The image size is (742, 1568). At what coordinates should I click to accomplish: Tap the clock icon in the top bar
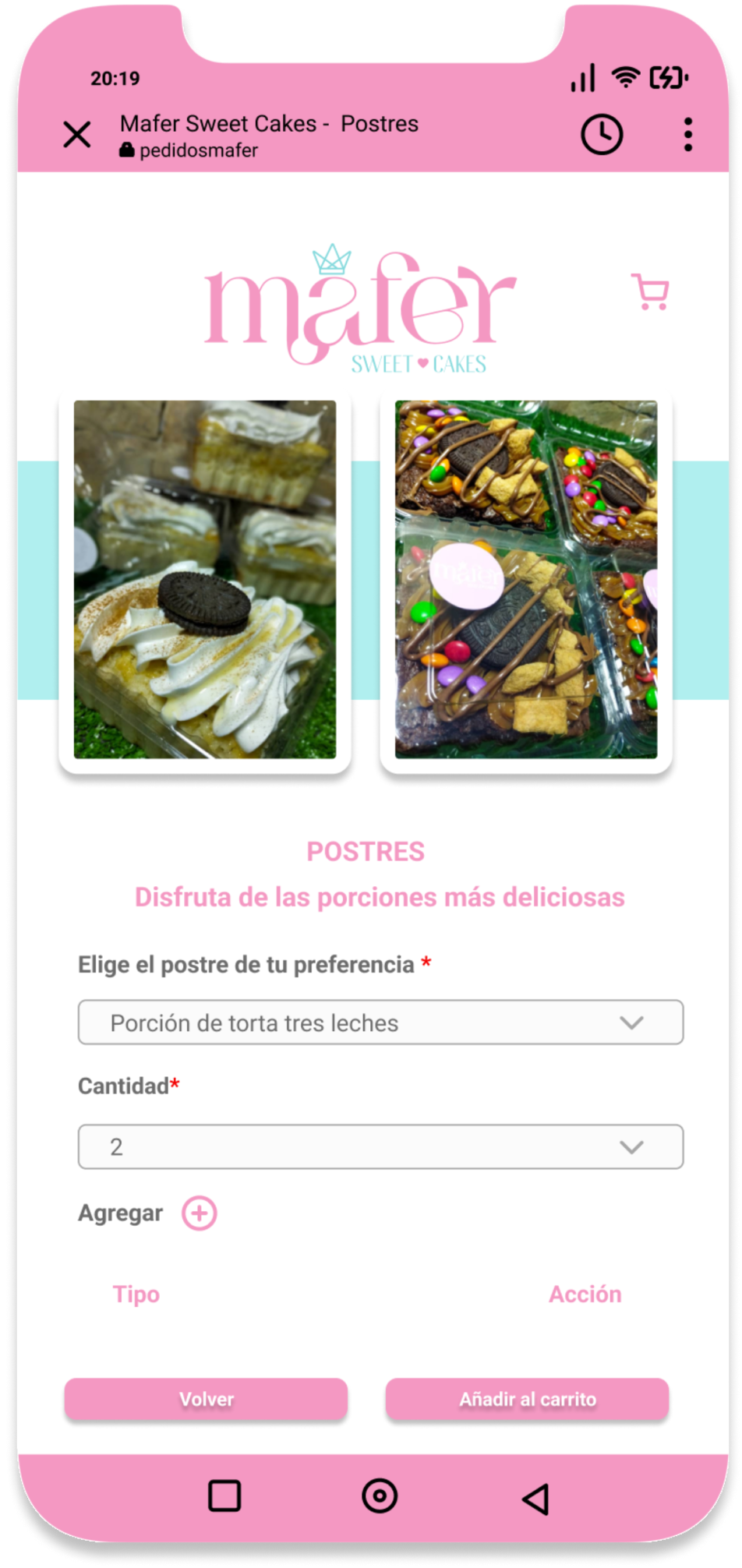pyautogui.click(x=601, y=135)
